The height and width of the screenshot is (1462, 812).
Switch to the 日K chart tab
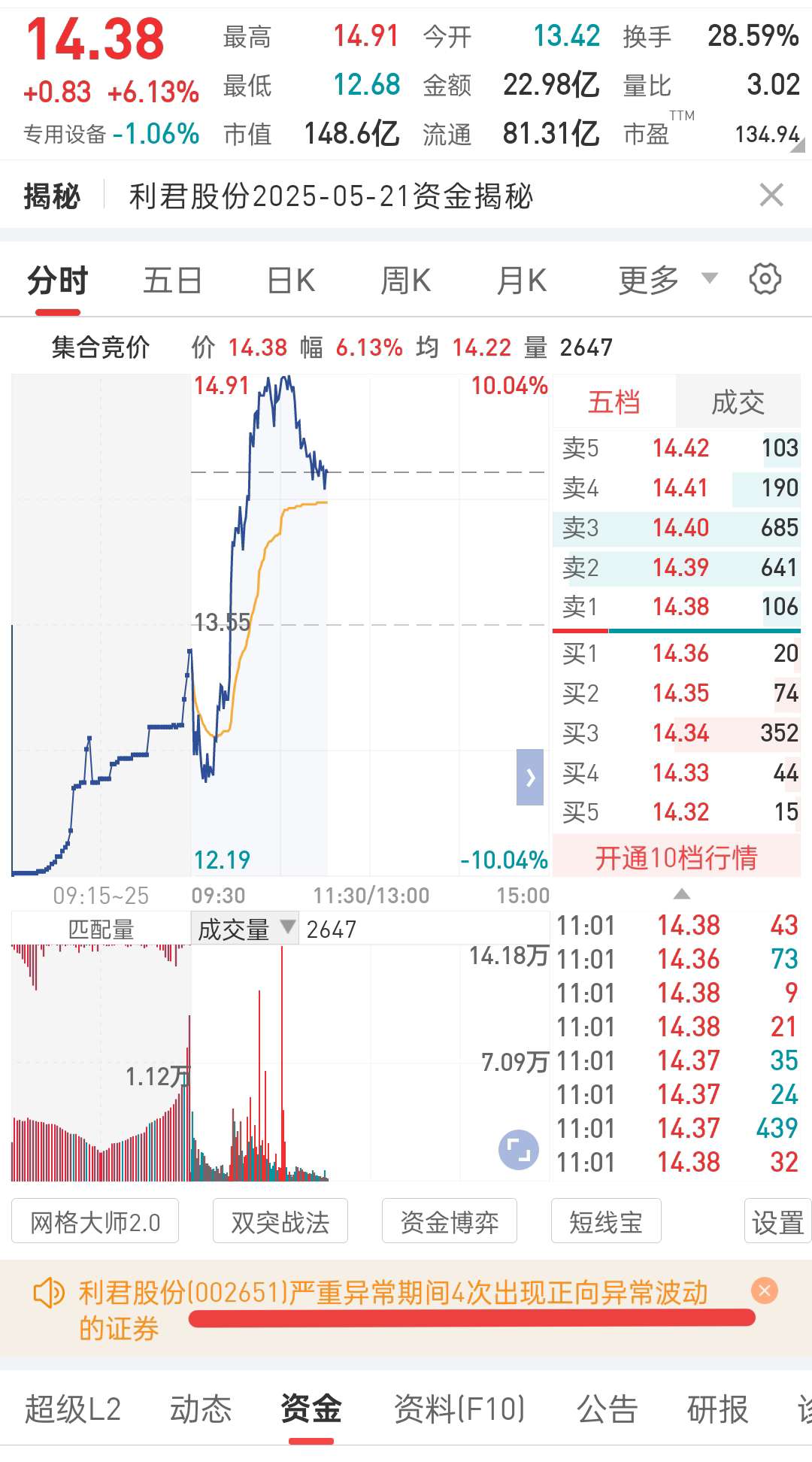tap(291, 281)
